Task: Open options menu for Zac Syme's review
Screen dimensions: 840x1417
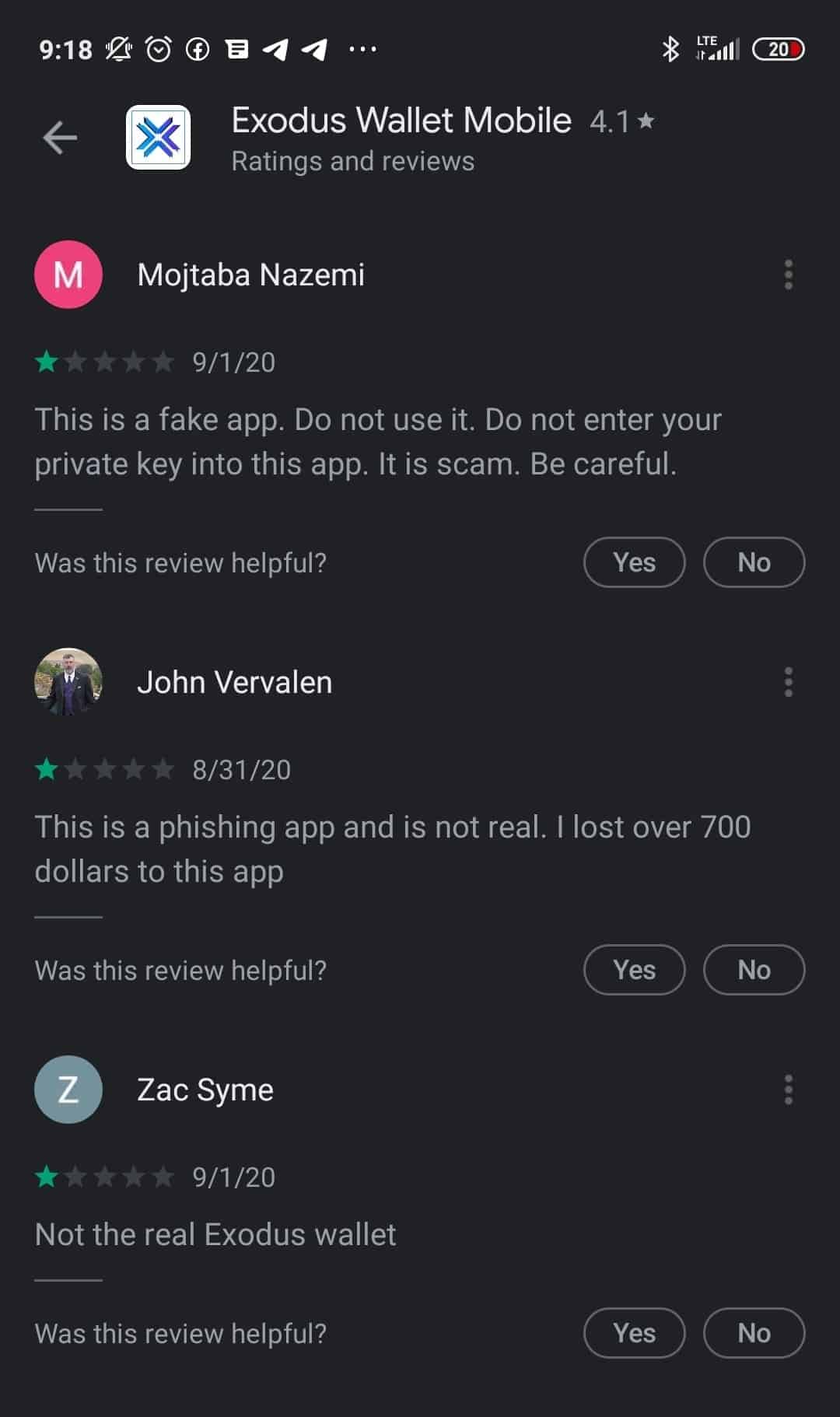Action: tap(788, 1090)
